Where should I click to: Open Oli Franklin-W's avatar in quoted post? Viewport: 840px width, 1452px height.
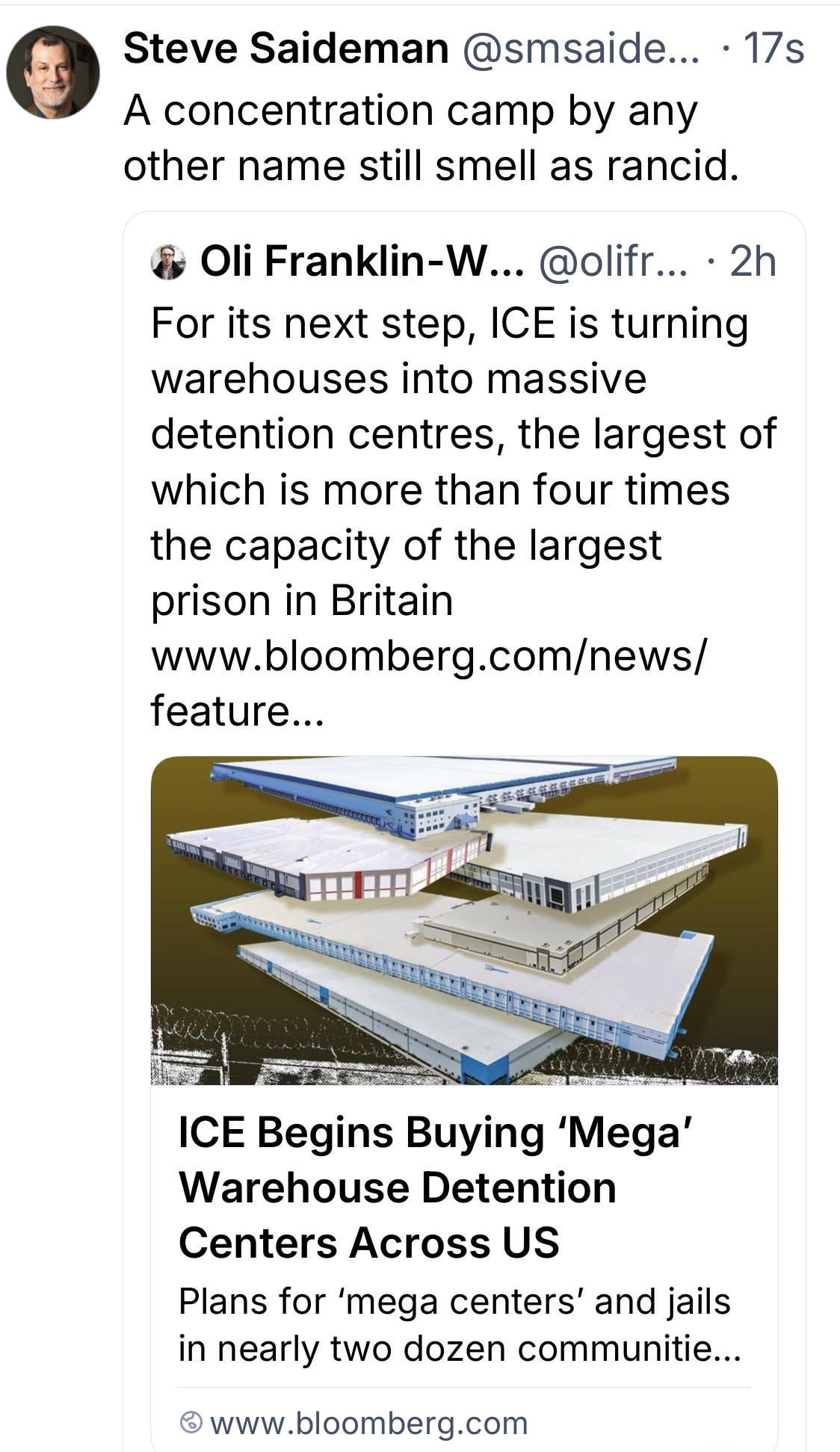click(x=168, y=262)
